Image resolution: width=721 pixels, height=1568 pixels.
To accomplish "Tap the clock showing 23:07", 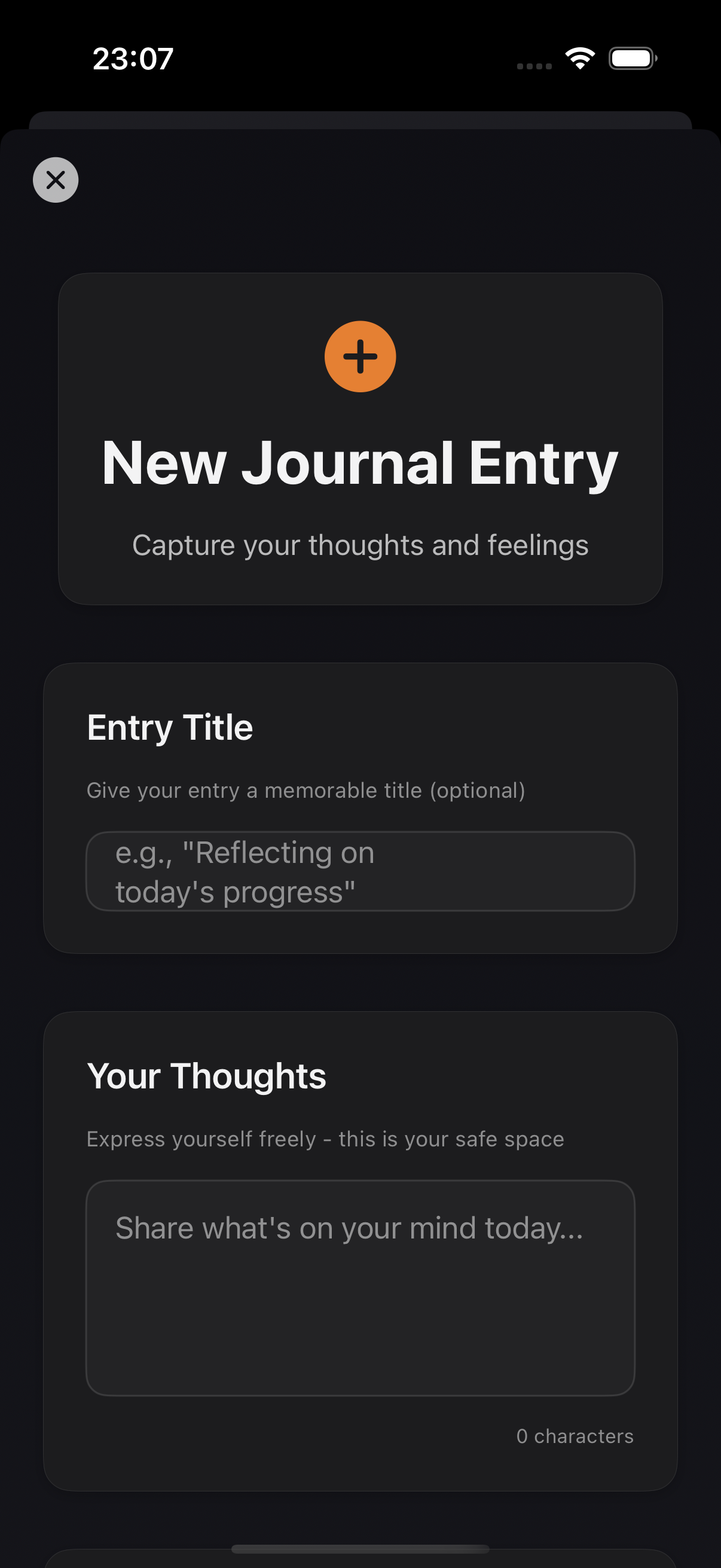I will tap(133, 59).
